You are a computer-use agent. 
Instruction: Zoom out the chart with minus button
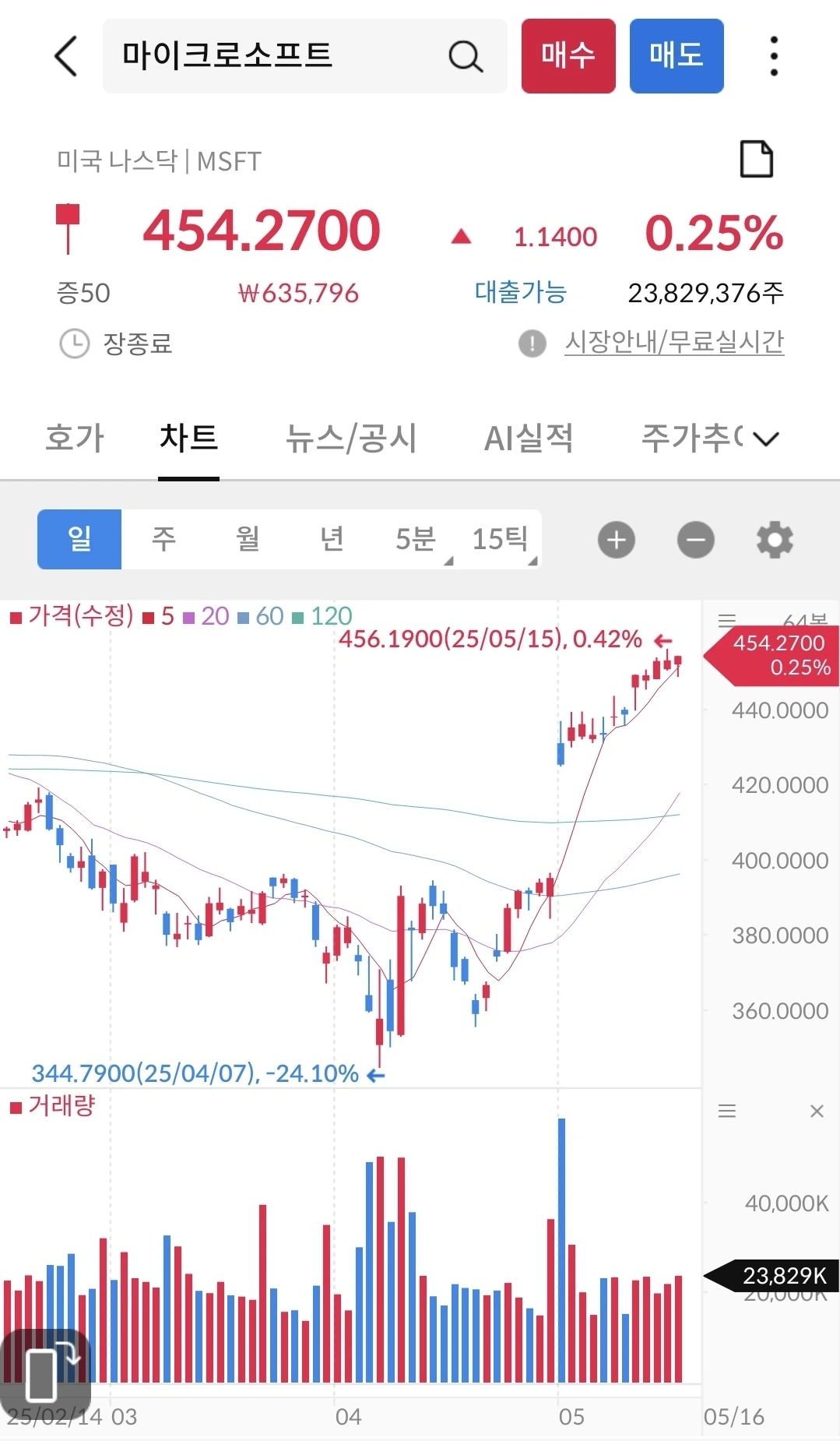pyautogui.click(x=695, y=540)
